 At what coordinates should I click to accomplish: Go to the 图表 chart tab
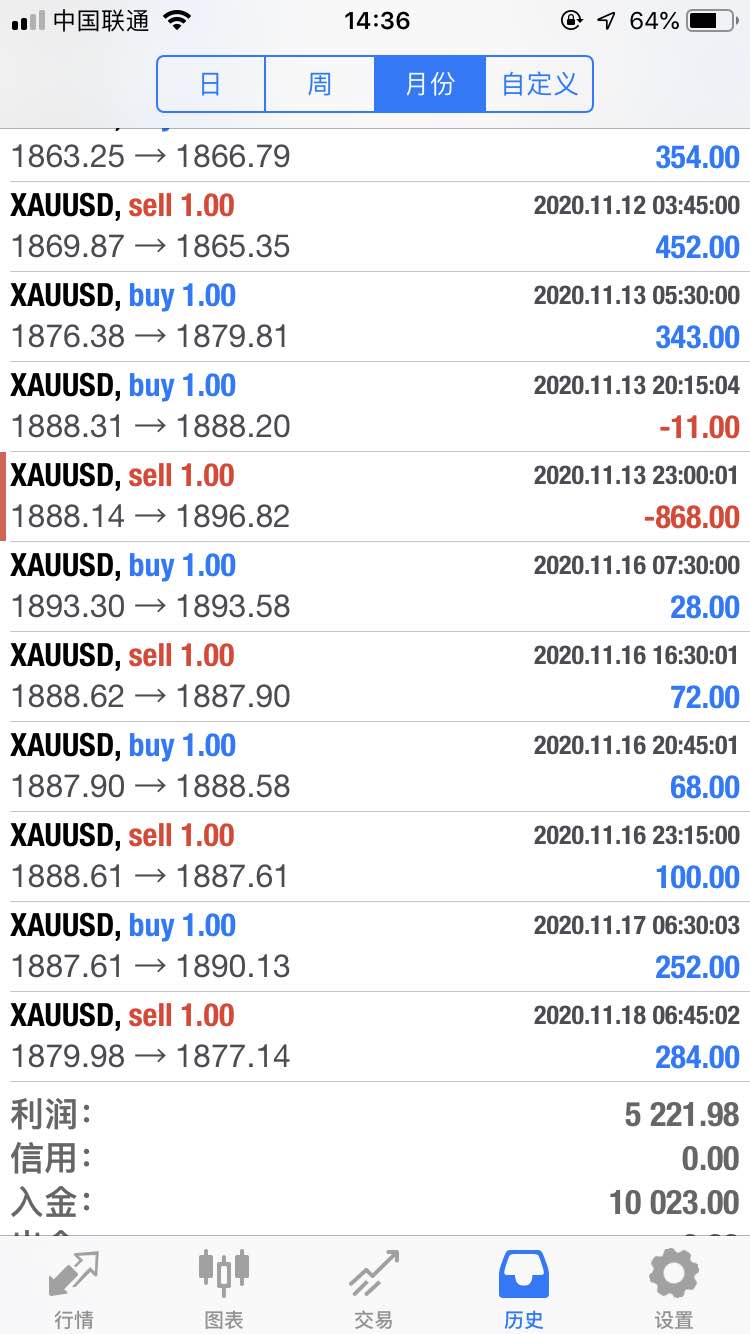pyautogui.click(x=224, y=1288)
